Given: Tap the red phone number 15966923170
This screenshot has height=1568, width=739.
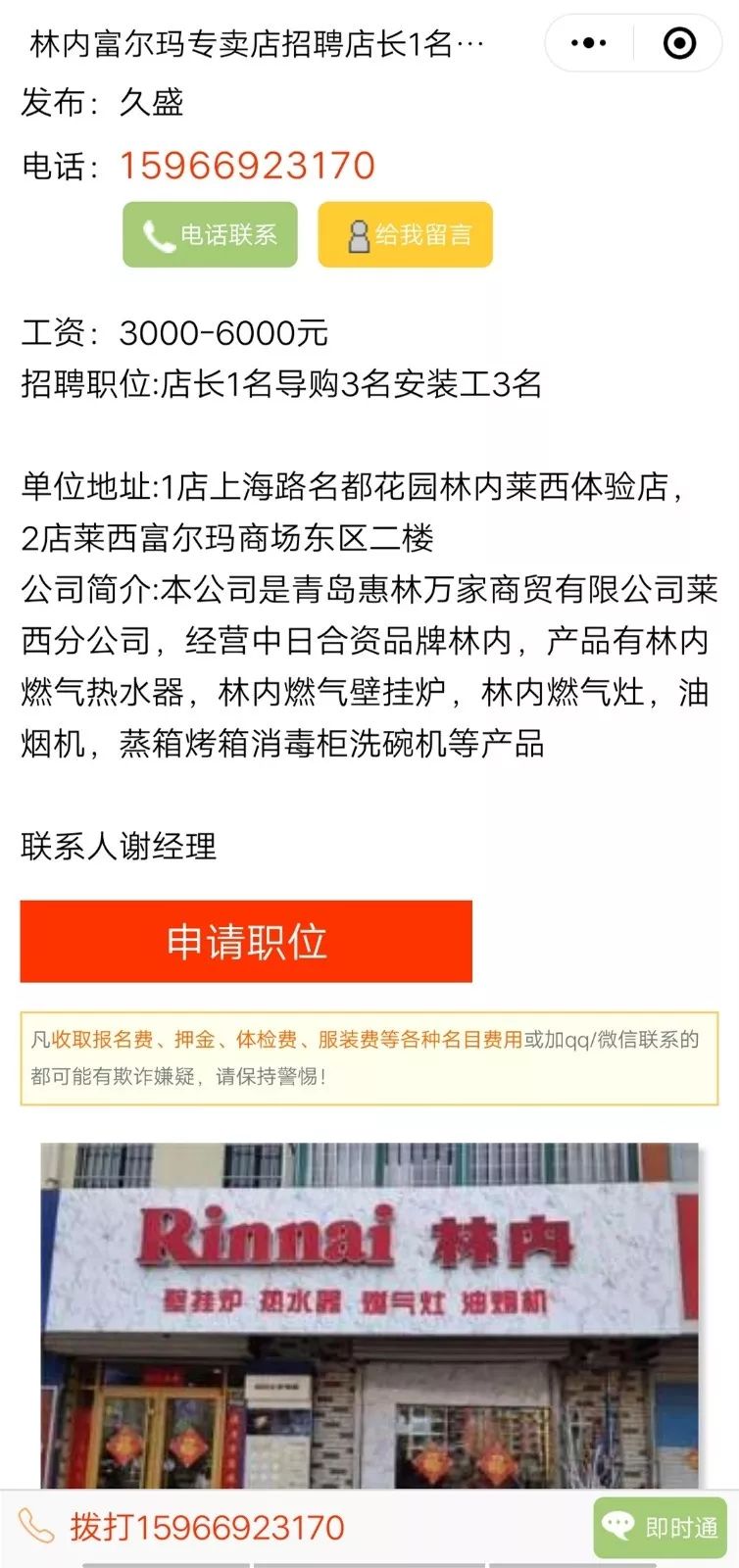Looking at the screenshot, I should tap(247, 166).
